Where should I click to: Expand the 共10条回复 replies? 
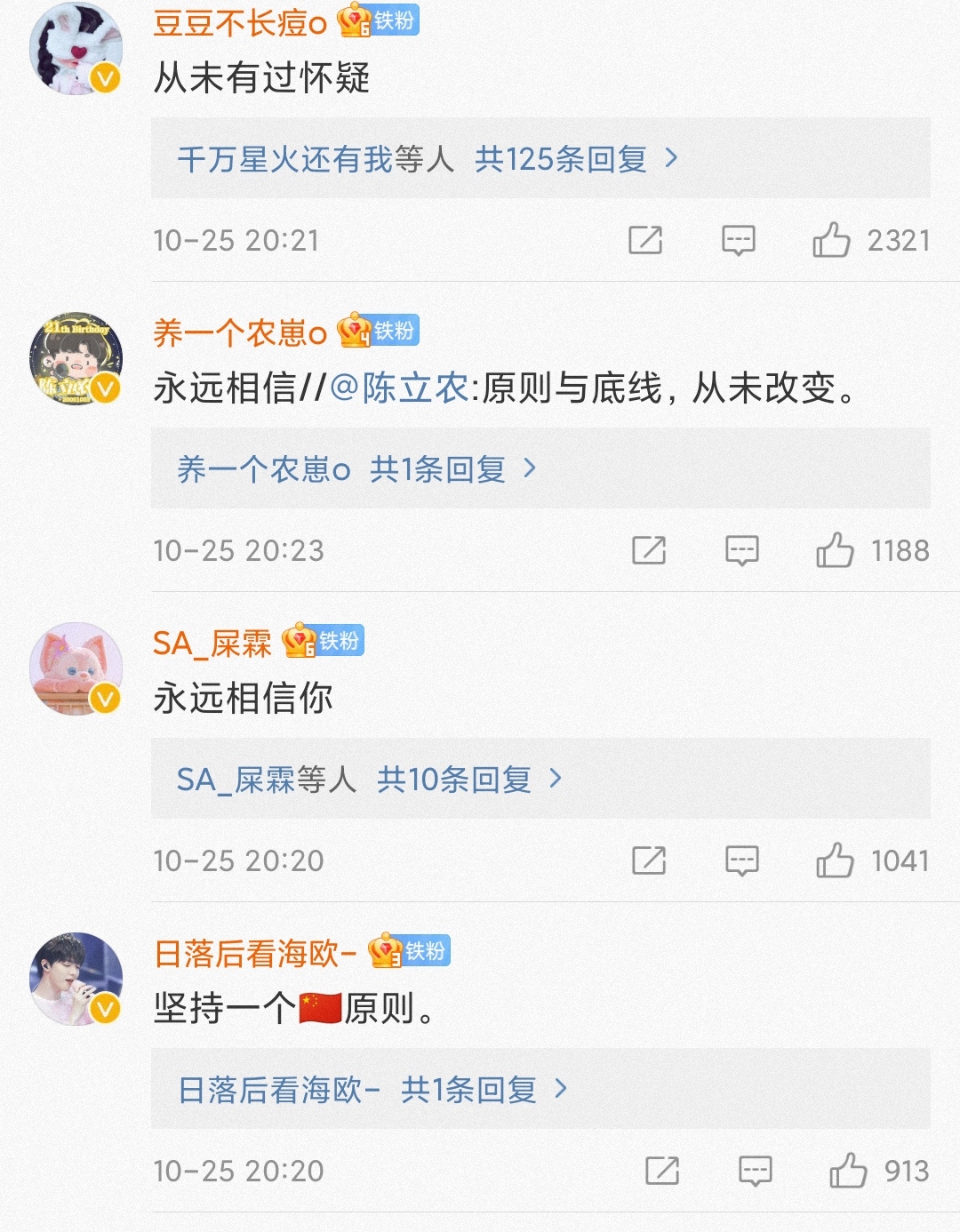pyautogui.click(x=468, y=780)
